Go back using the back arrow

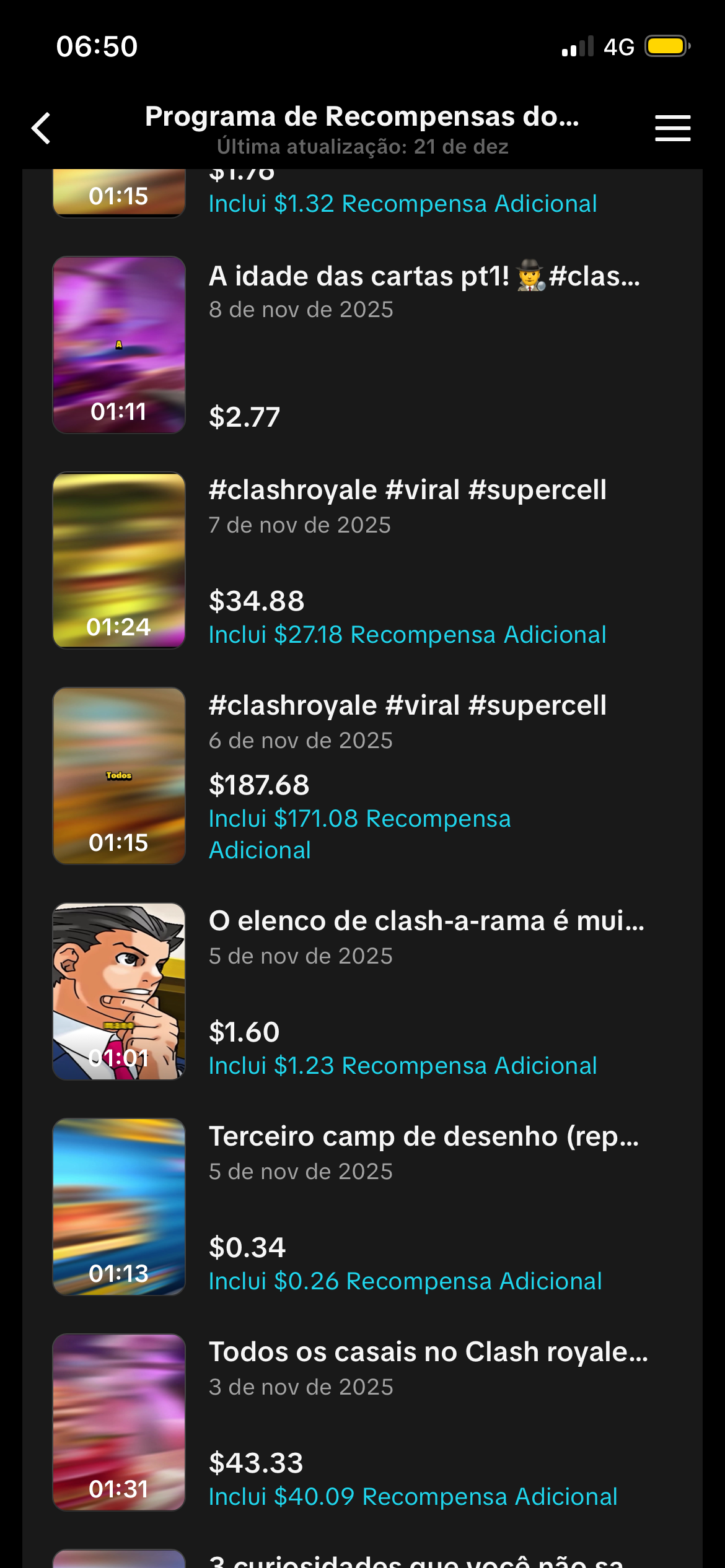[42, 128]
